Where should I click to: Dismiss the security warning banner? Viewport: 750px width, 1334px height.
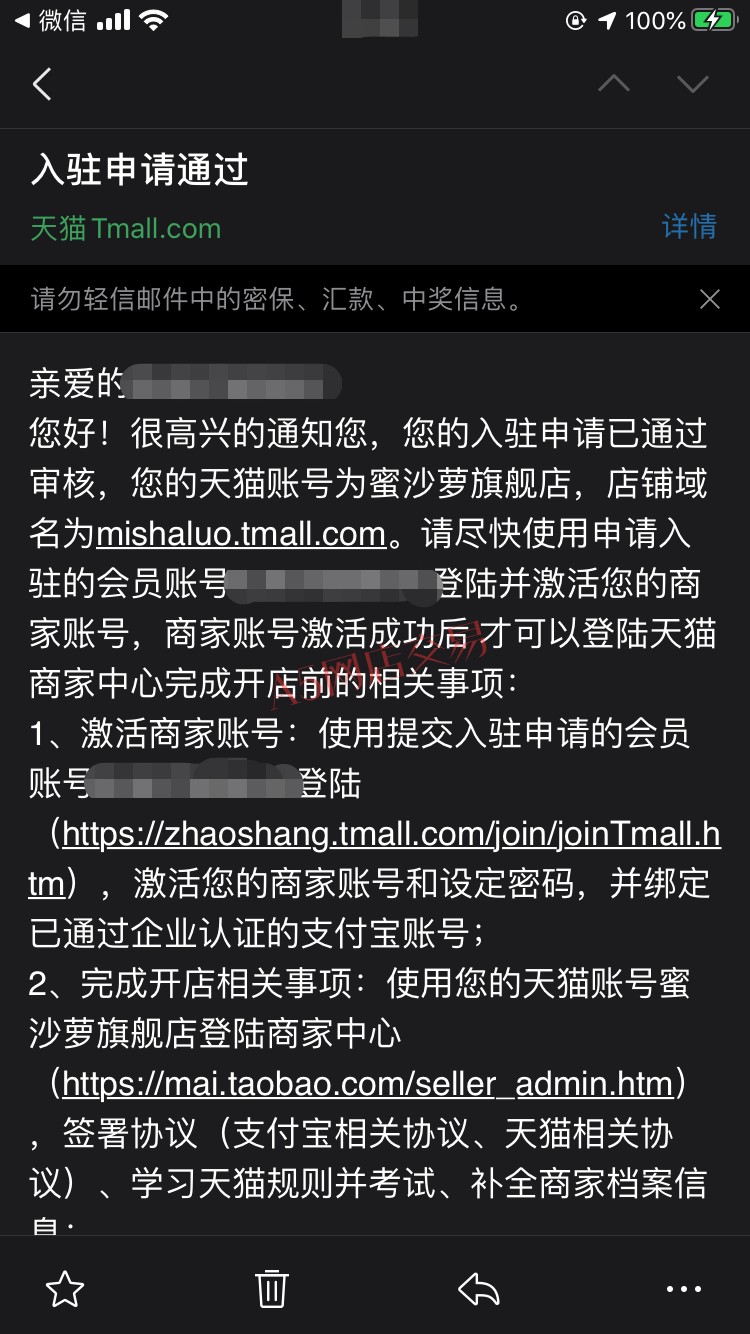tap(710, 299)
